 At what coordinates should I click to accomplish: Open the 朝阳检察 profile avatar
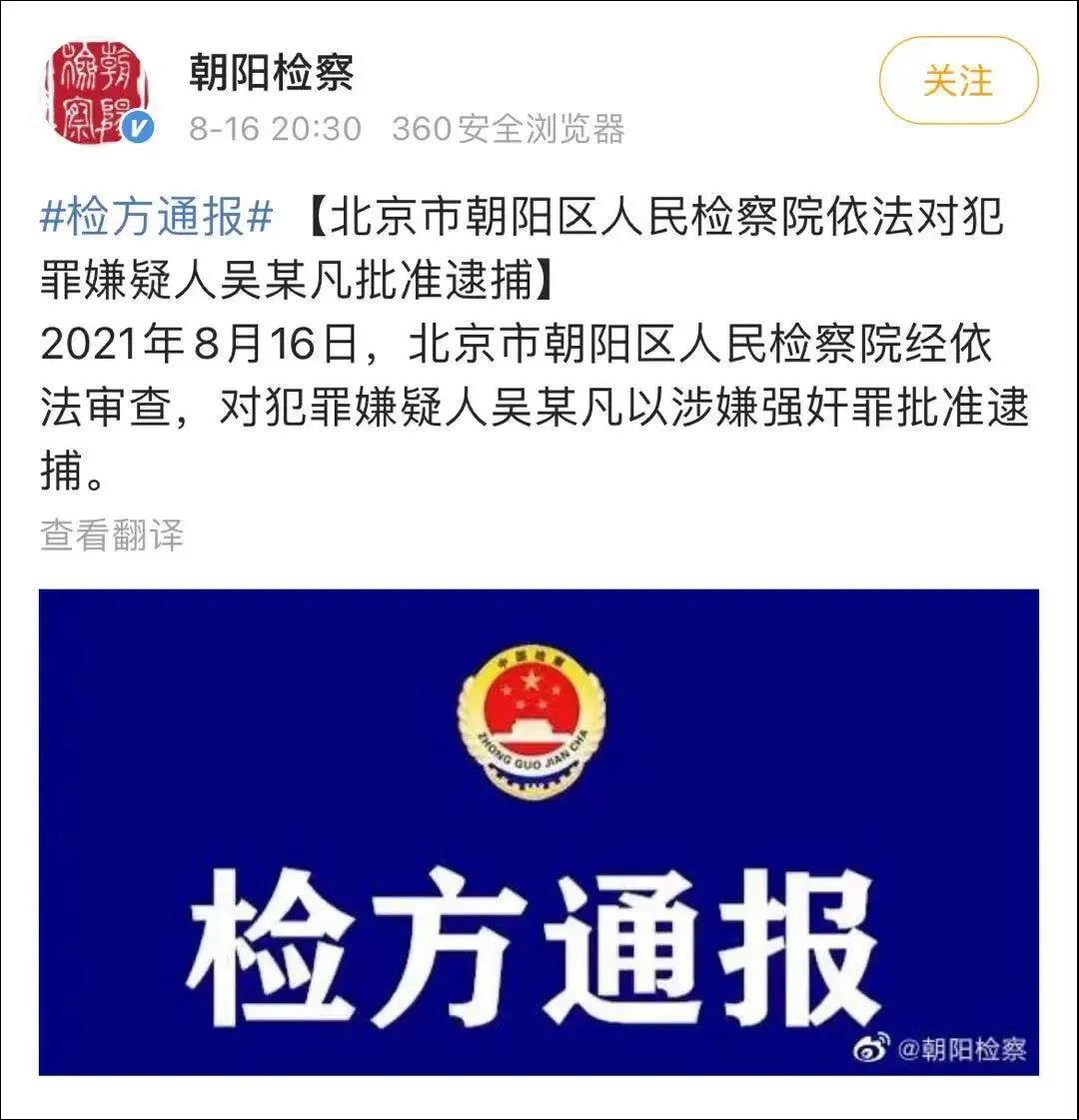(x=94, y=94)
